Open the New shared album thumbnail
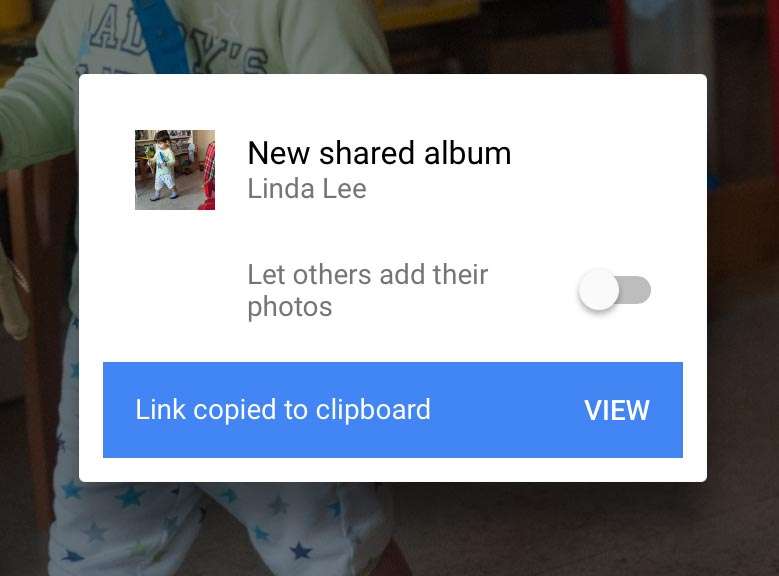This screenshot has width=779, height=576. 175,170
